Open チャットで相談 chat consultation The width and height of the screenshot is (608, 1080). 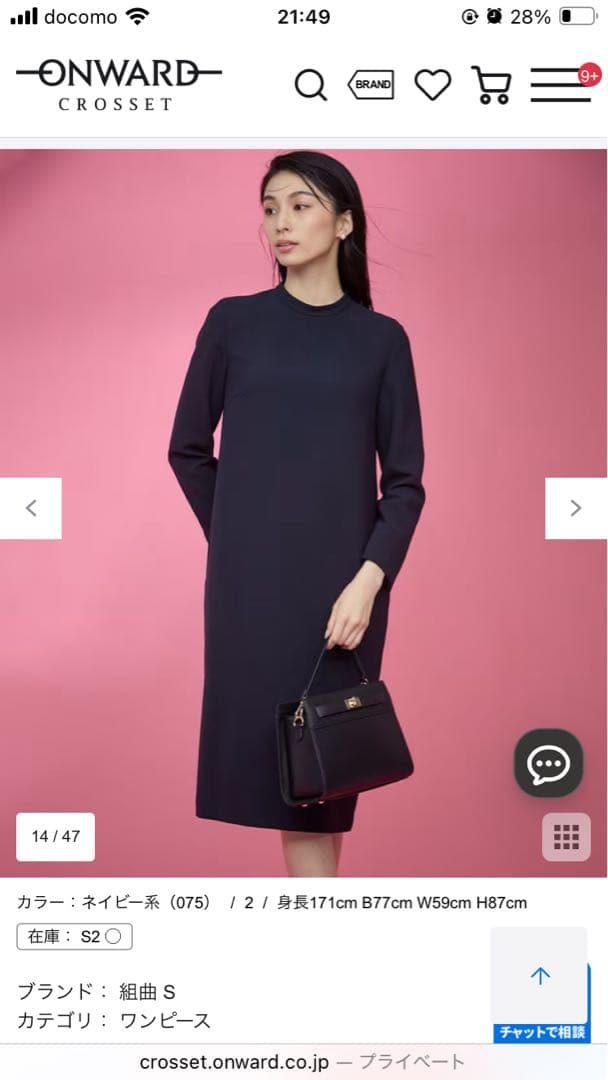[x=541, y=1032]
